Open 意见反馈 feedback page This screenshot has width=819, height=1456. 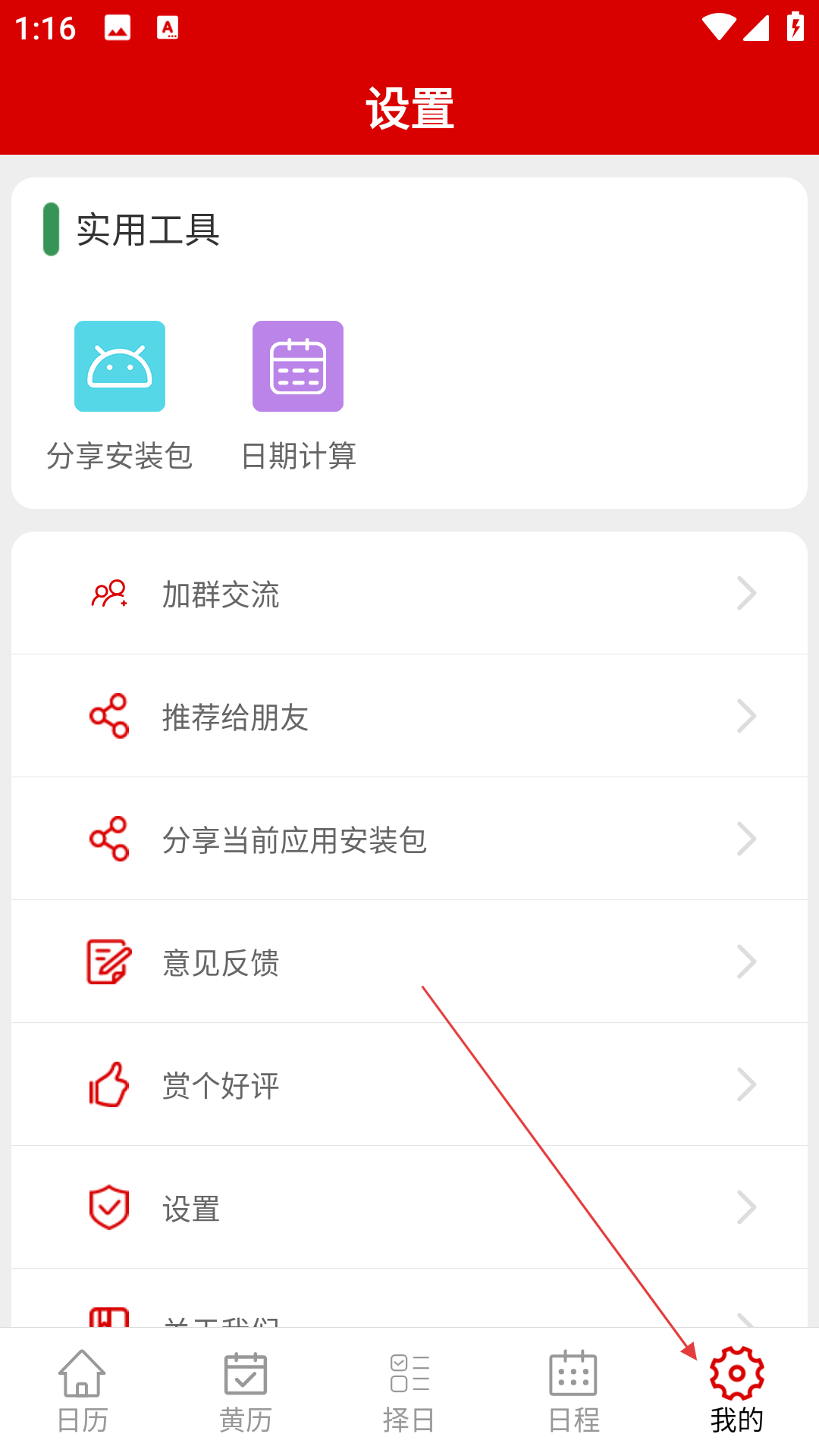coord(409,962)
